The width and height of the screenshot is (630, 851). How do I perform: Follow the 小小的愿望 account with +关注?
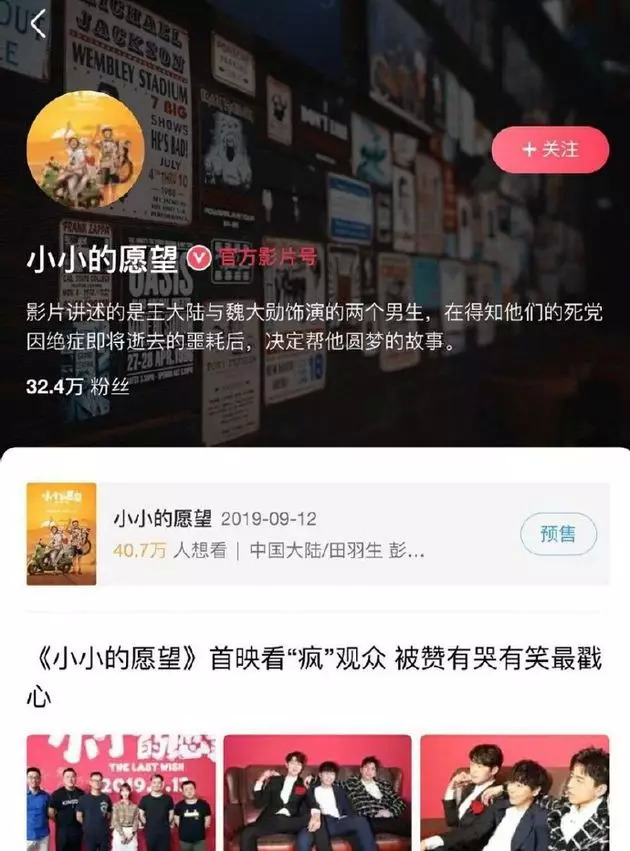pos(549,150)
